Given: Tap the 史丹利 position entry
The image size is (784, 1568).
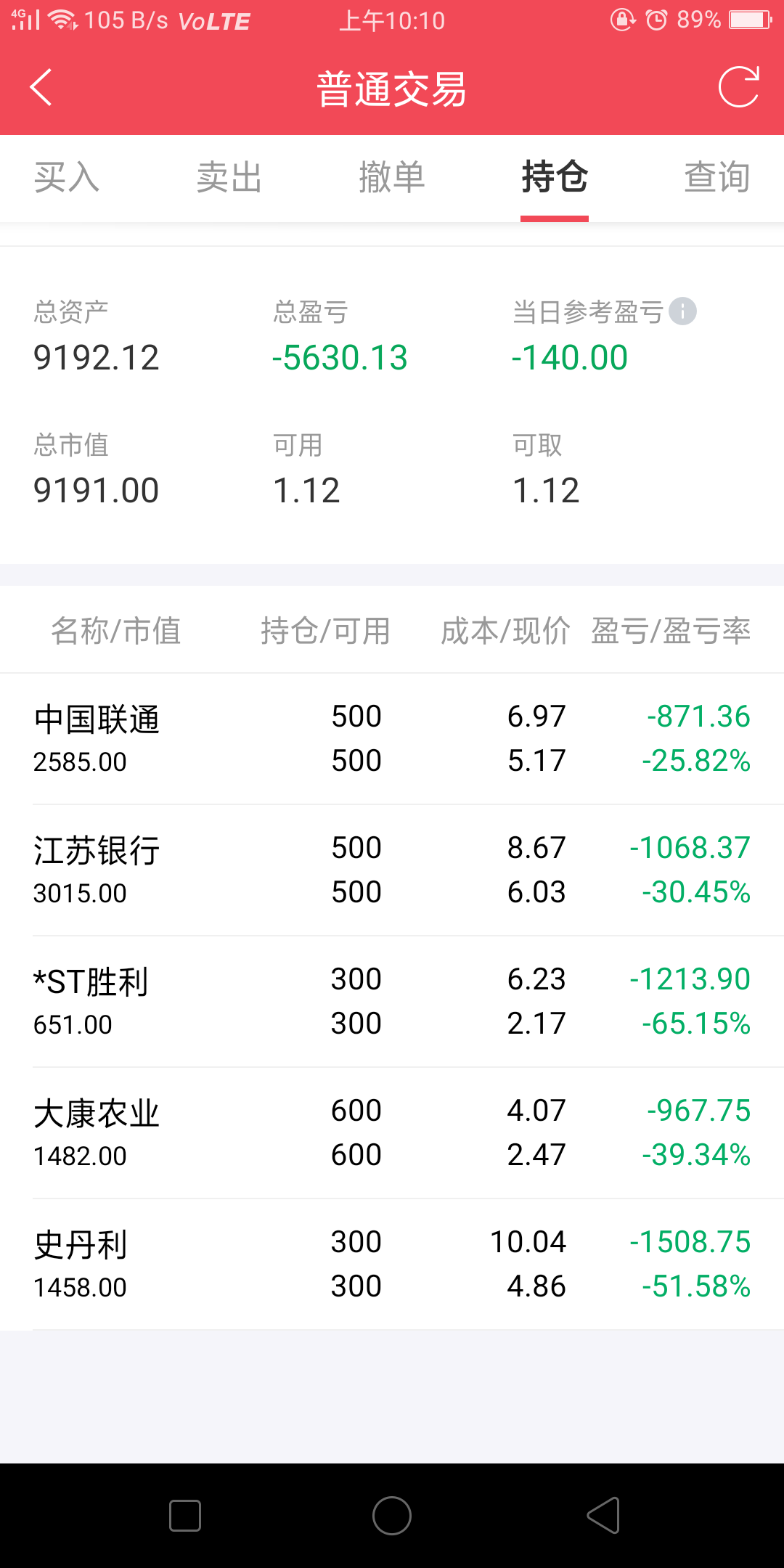Looking at the screenshot, I should pyautogui.click(x=392, y=1263).
